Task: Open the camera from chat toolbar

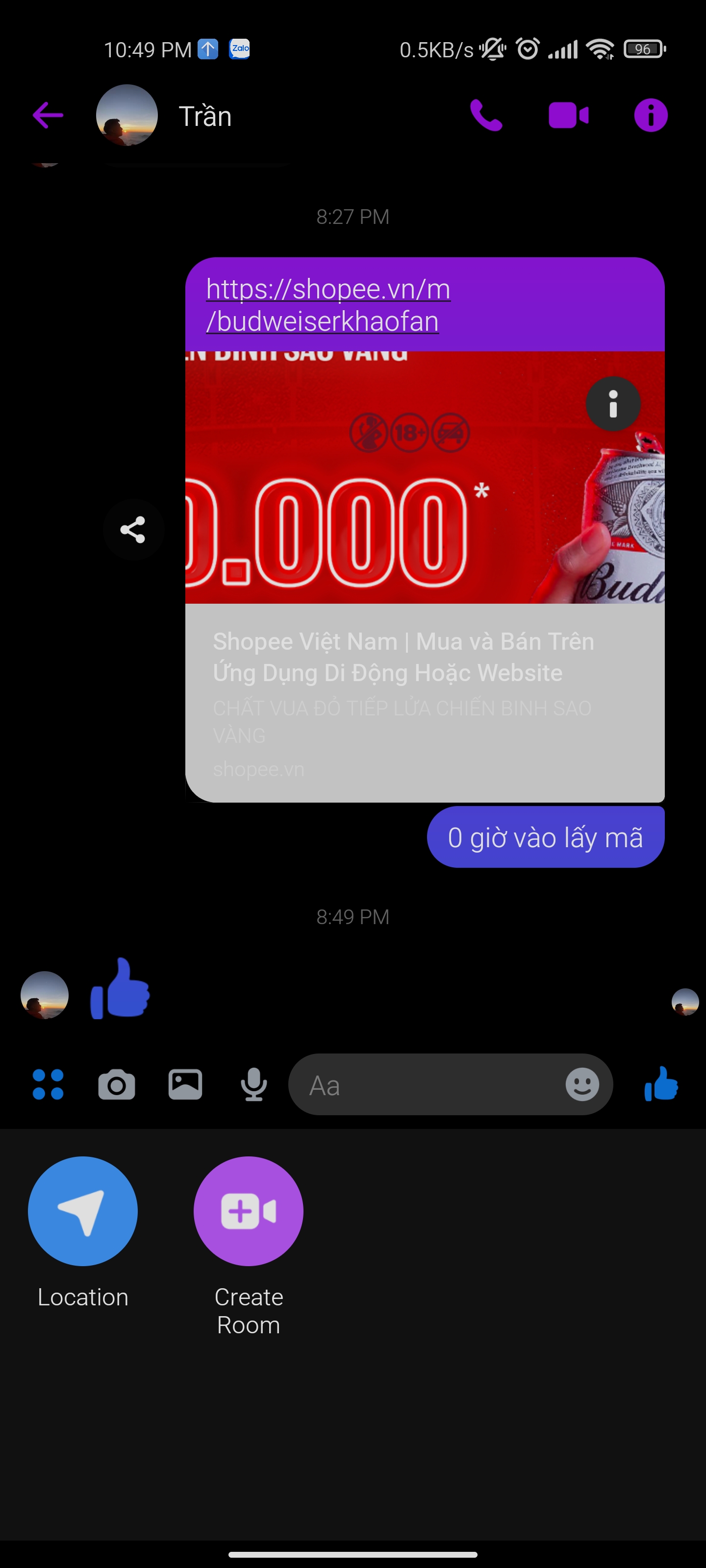Action: click(116, 1085)
